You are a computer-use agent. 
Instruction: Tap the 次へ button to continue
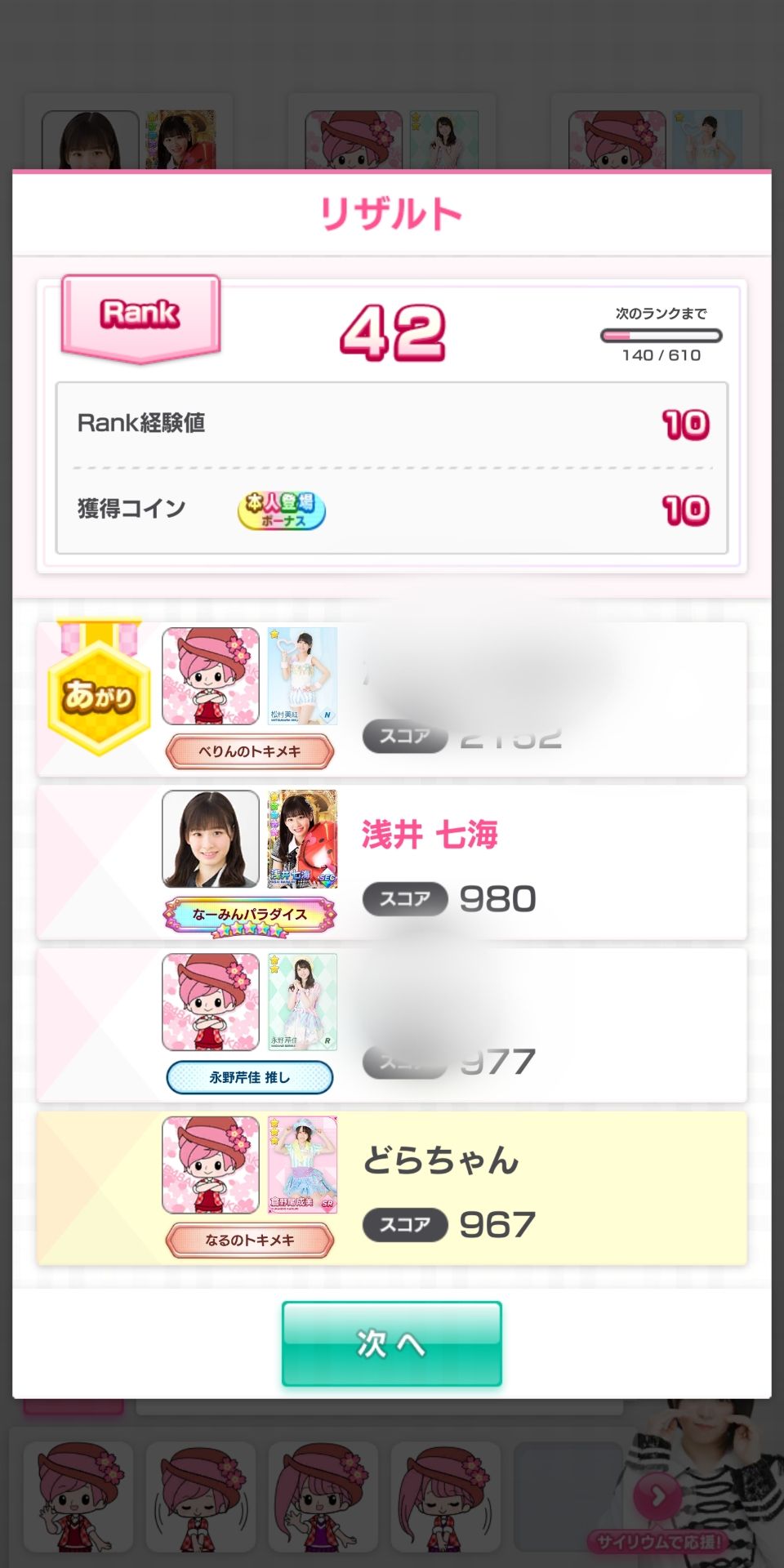coord(392,1343)
